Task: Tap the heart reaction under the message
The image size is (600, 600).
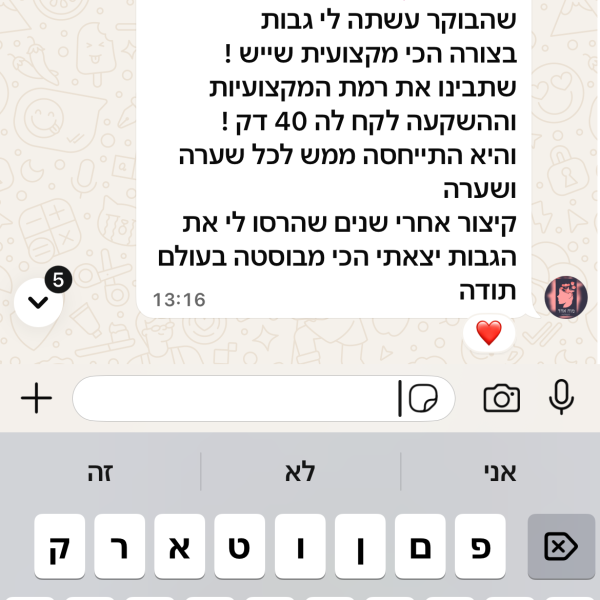Action: [488, 333]
